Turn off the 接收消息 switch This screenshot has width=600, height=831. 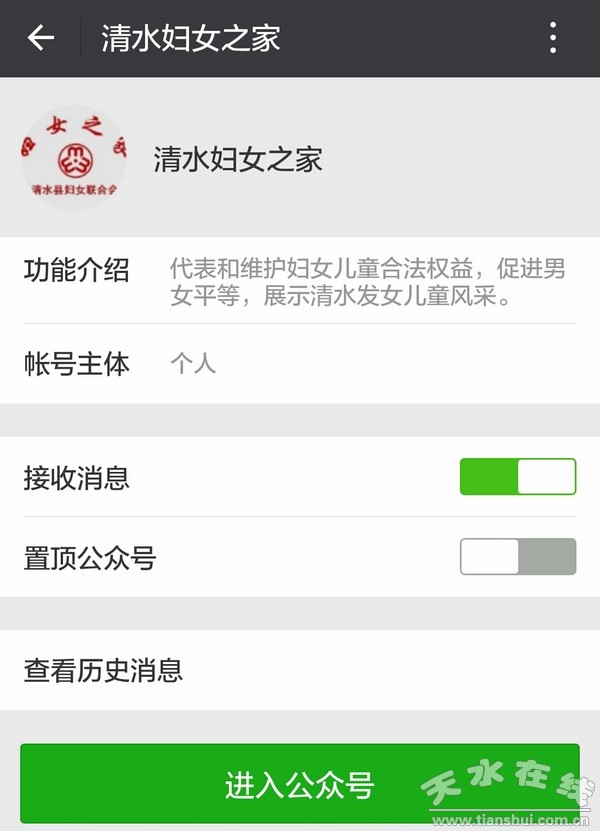tap(518, 477)
